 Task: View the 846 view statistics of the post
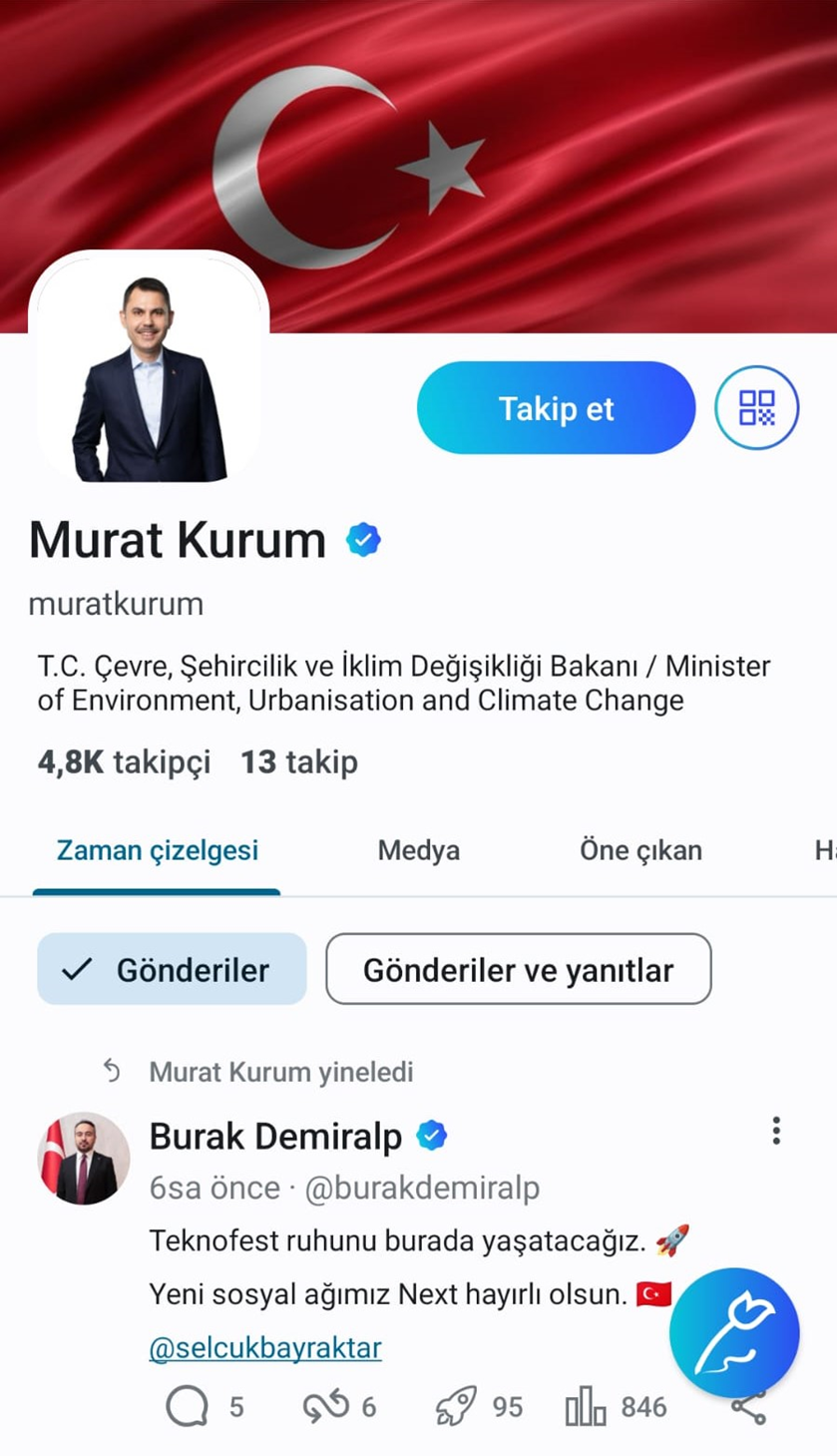click(x=616, y=1408)
